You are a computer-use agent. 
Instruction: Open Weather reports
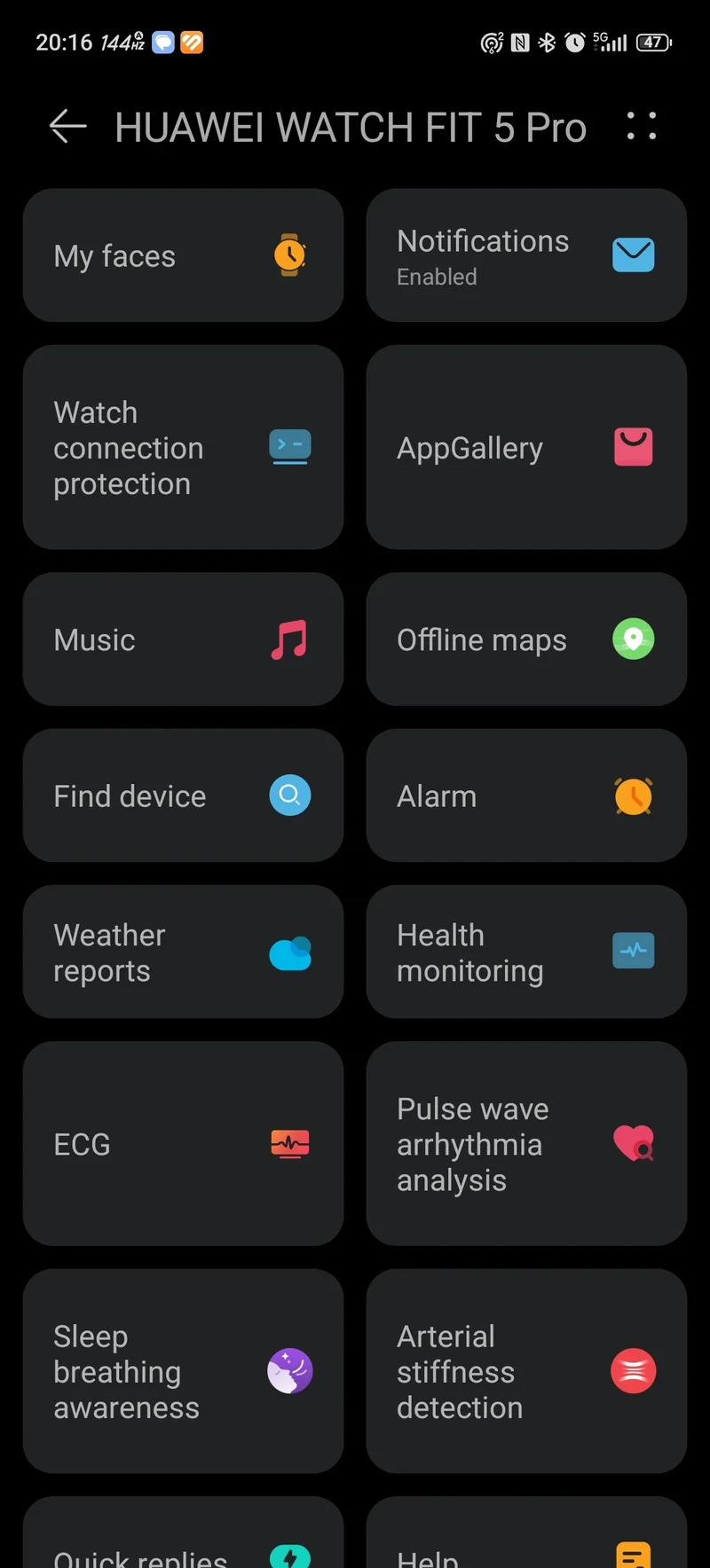(183, 952)
